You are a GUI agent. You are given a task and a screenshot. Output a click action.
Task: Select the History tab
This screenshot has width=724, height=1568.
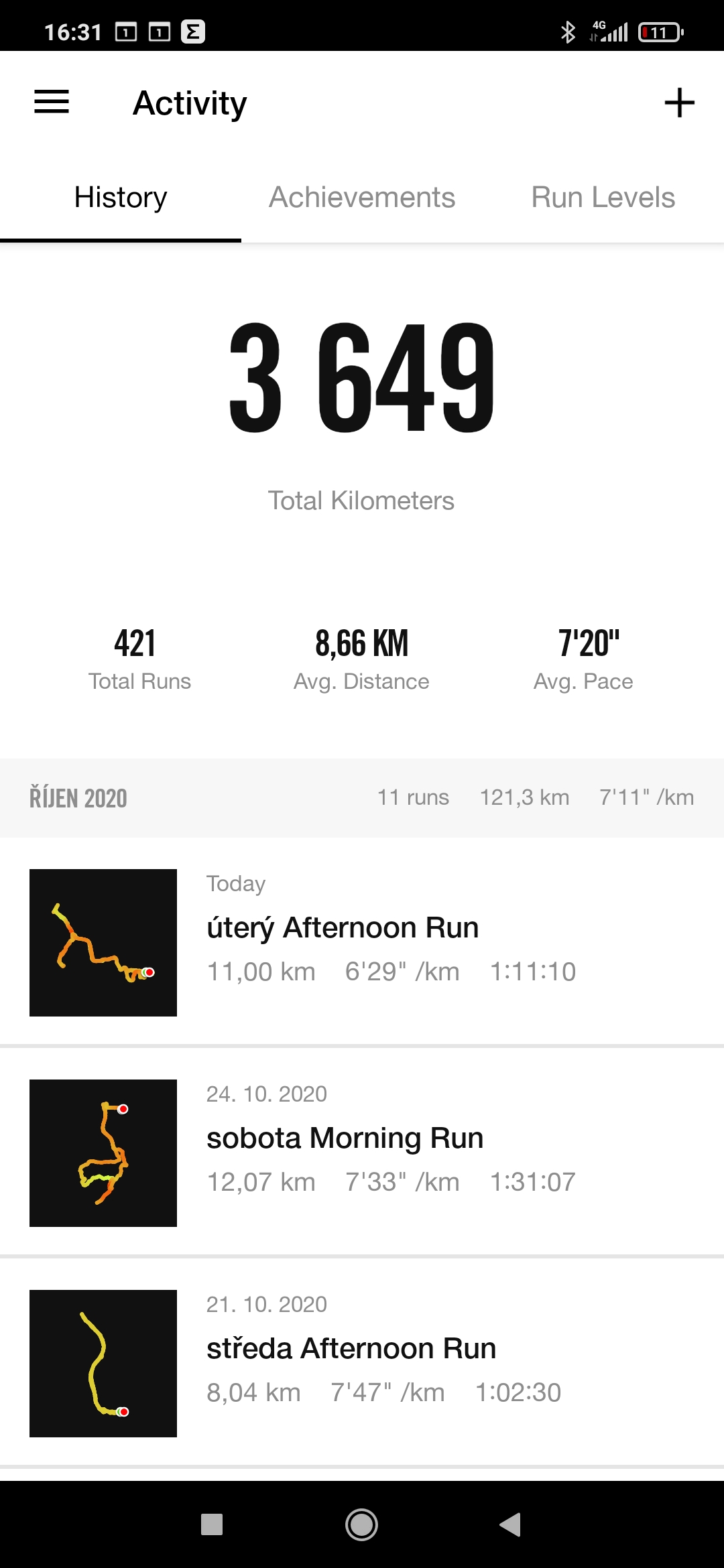pos(121,198)
